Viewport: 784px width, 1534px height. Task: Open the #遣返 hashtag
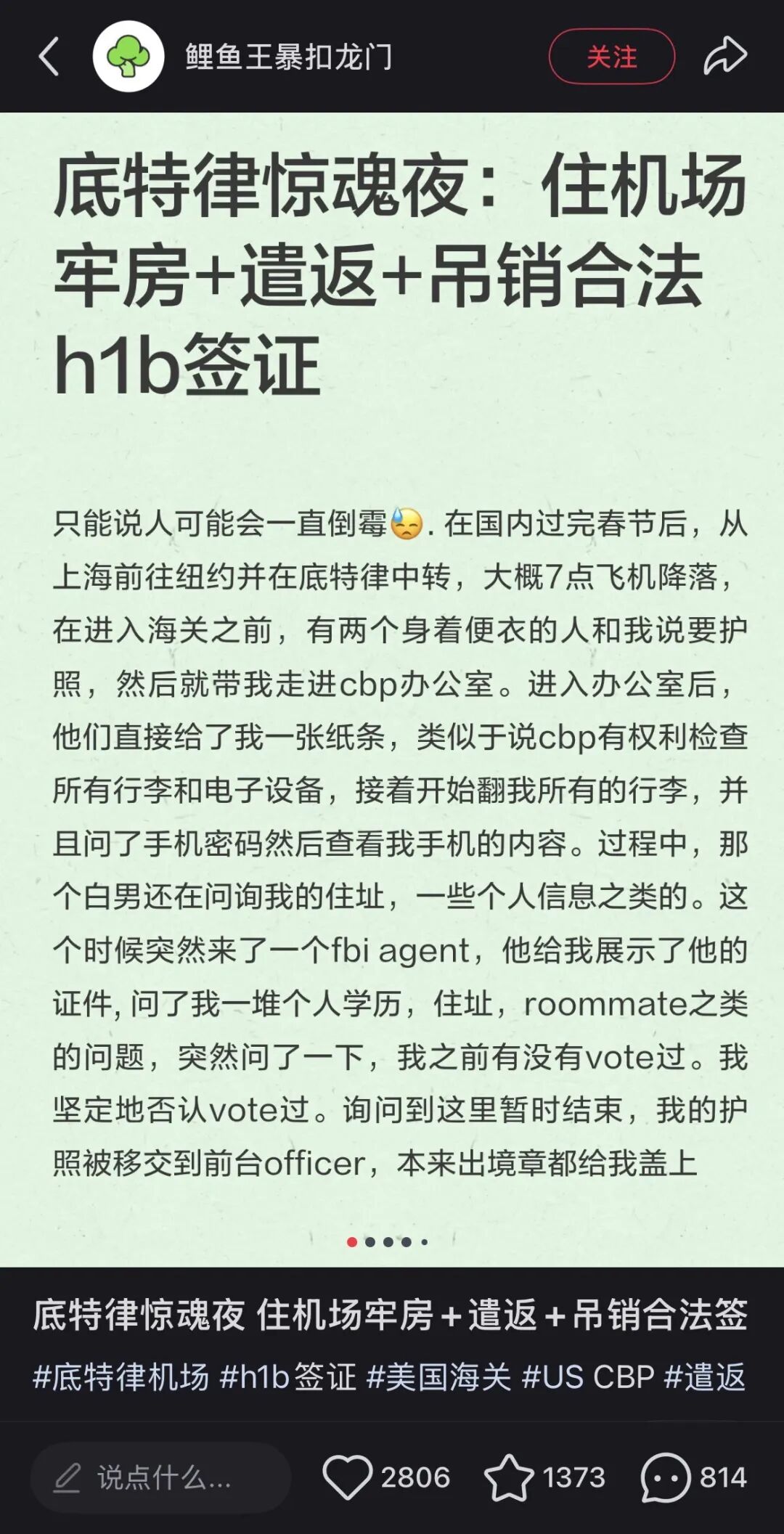(706, 1376)
